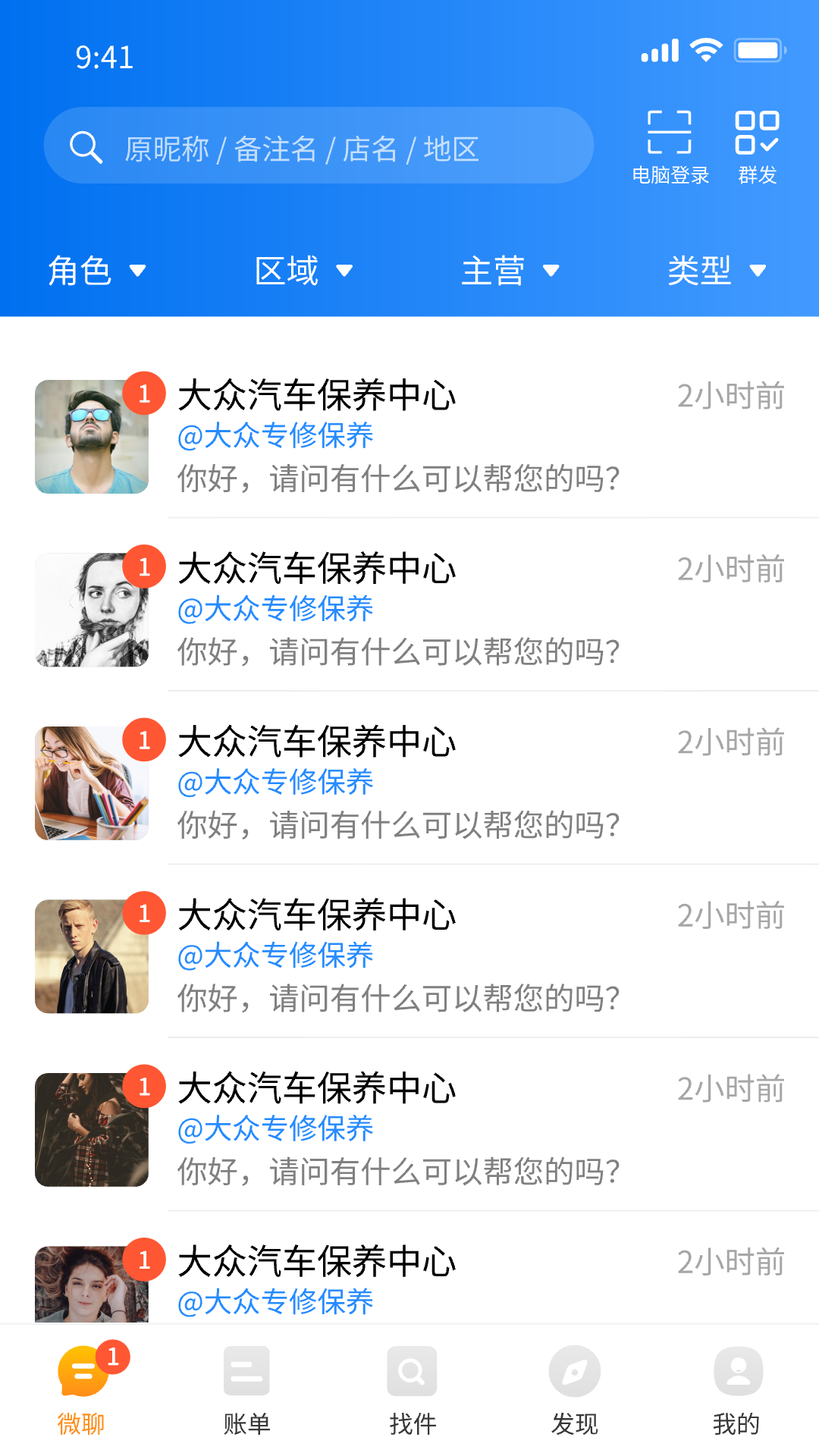Open the 主营 filter dropdown

point(510,271)
